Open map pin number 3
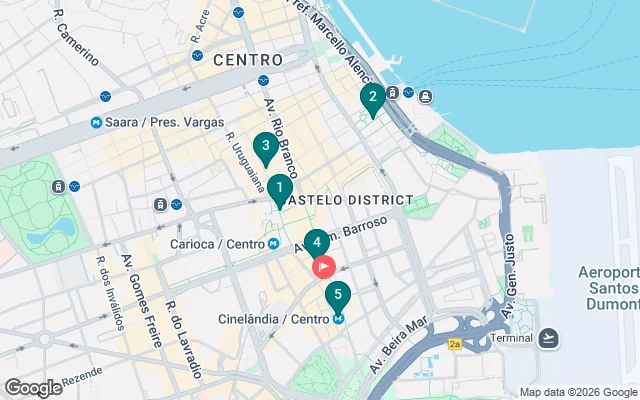The width and height of the screenshot is (640, 400). [x=265, y=146]
